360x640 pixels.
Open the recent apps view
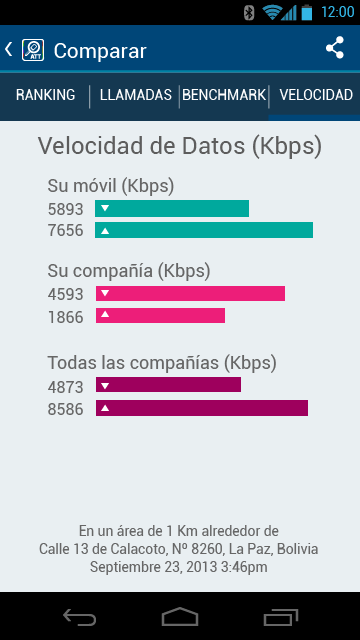pos(281,616)
